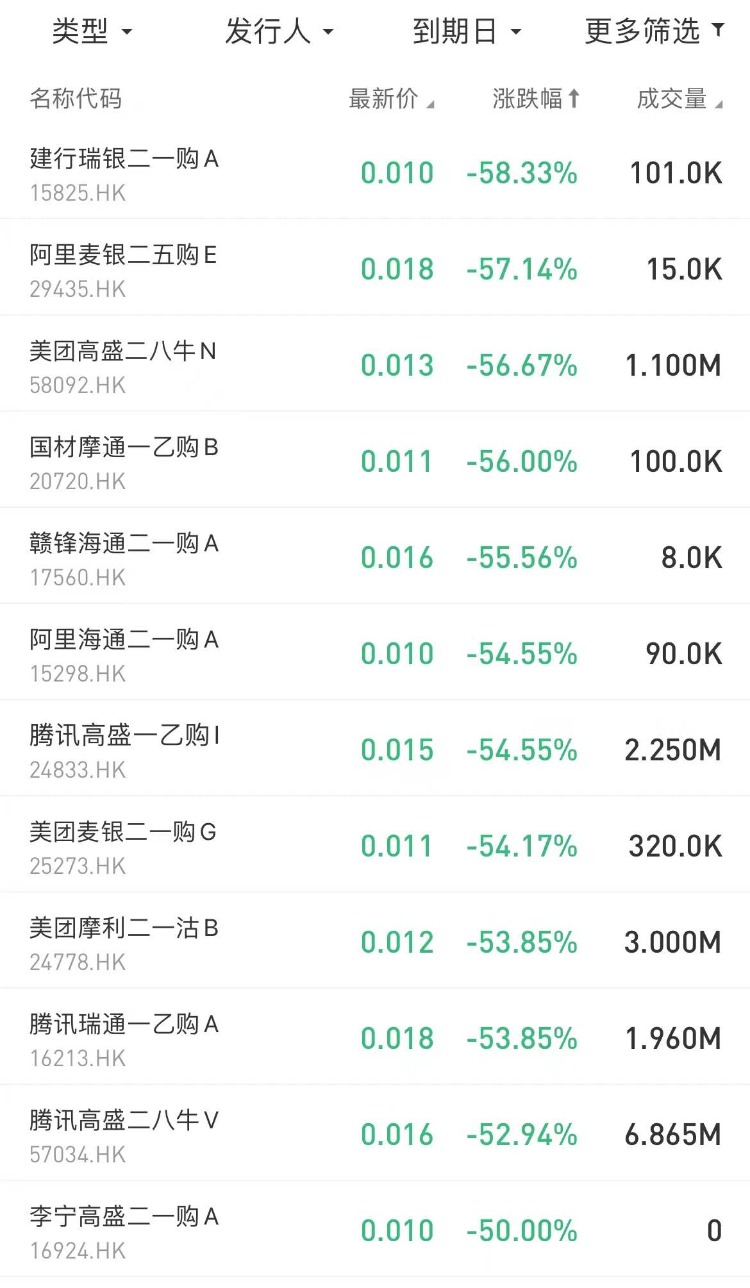Viewport: 750px width, 1288px height.
Task: Open 更多筛选 filter options
Action: point(655,32)
